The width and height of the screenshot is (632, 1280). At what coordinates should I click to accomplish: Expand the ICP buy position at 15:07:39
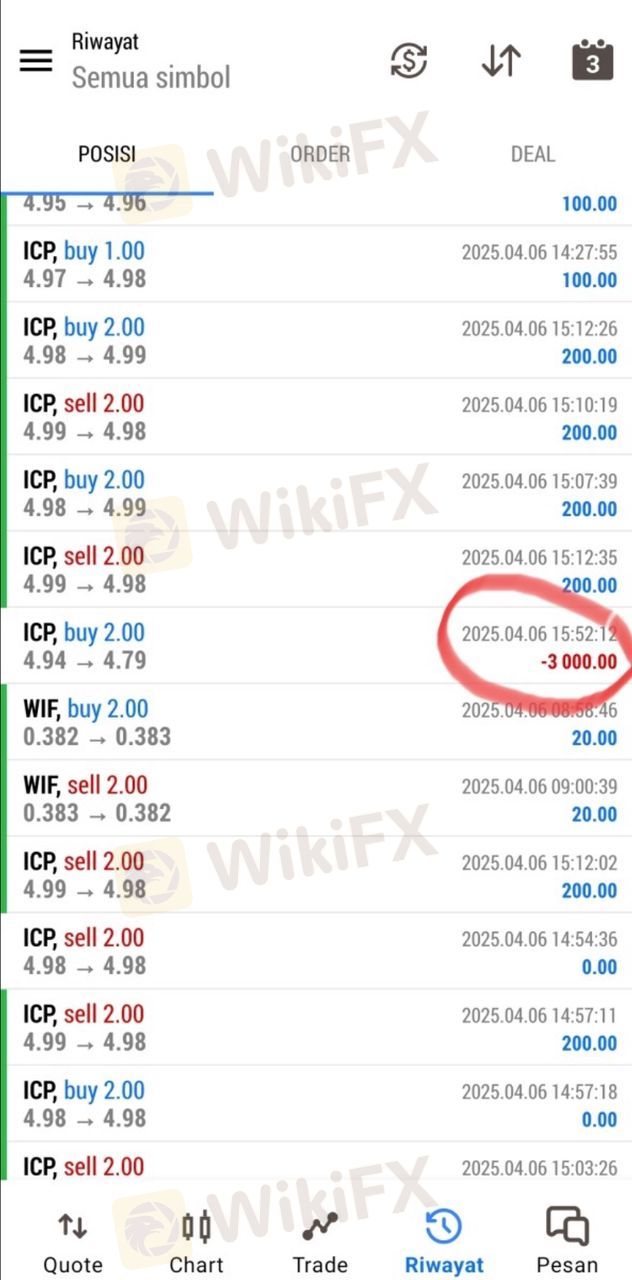coord(316,493)
